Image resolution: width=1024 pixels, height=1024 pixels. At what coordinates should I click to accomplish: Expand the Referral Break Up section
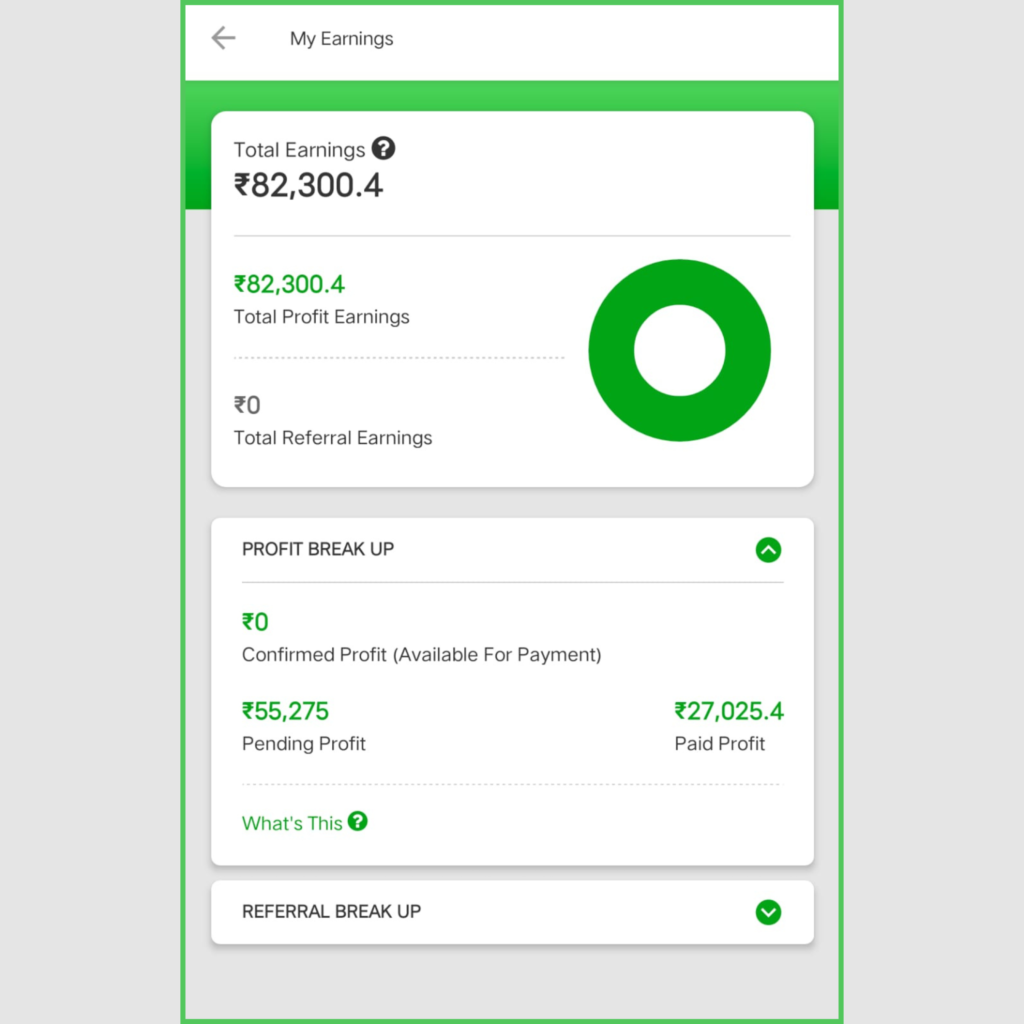(x=768, y=912)
